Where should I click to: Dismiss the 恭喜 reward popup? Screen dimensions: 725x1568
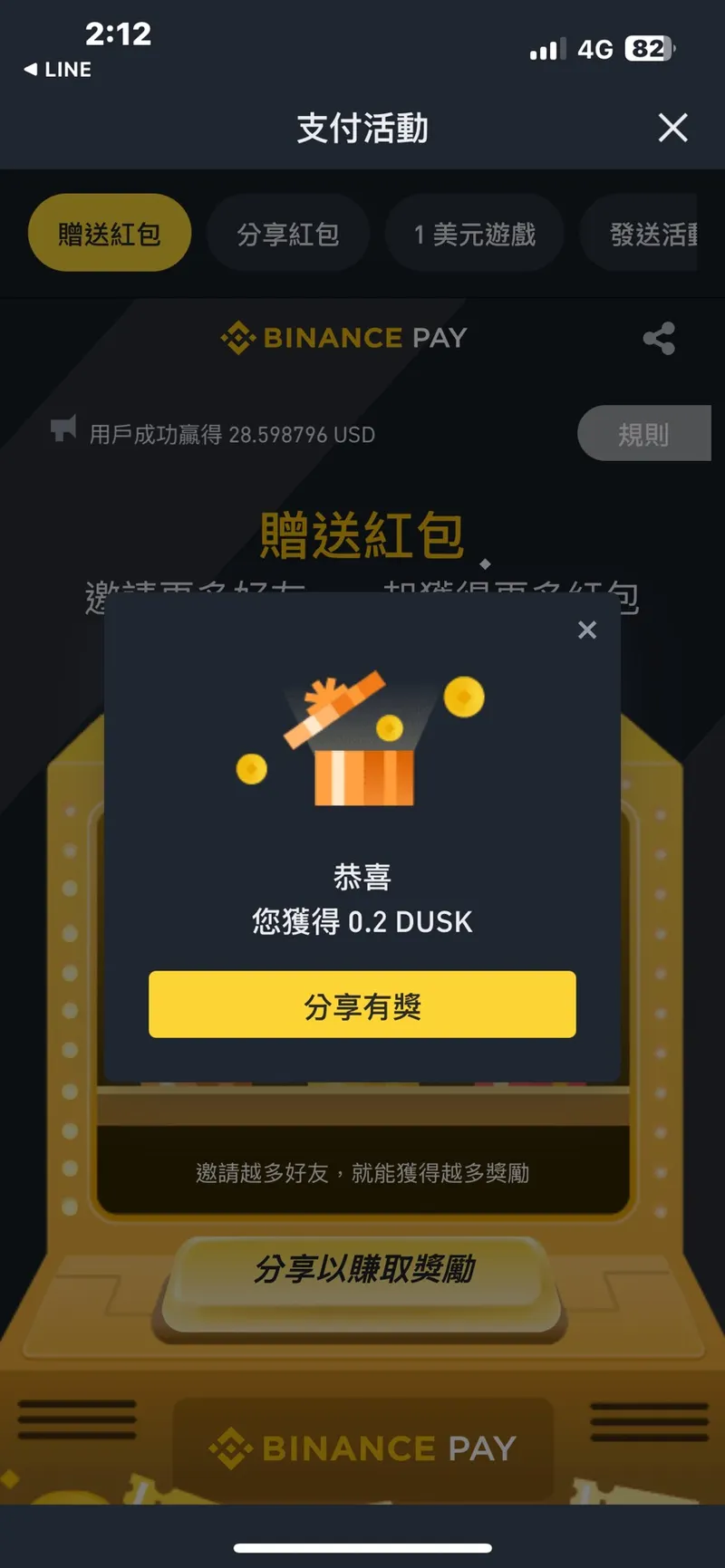pos(587,630)
